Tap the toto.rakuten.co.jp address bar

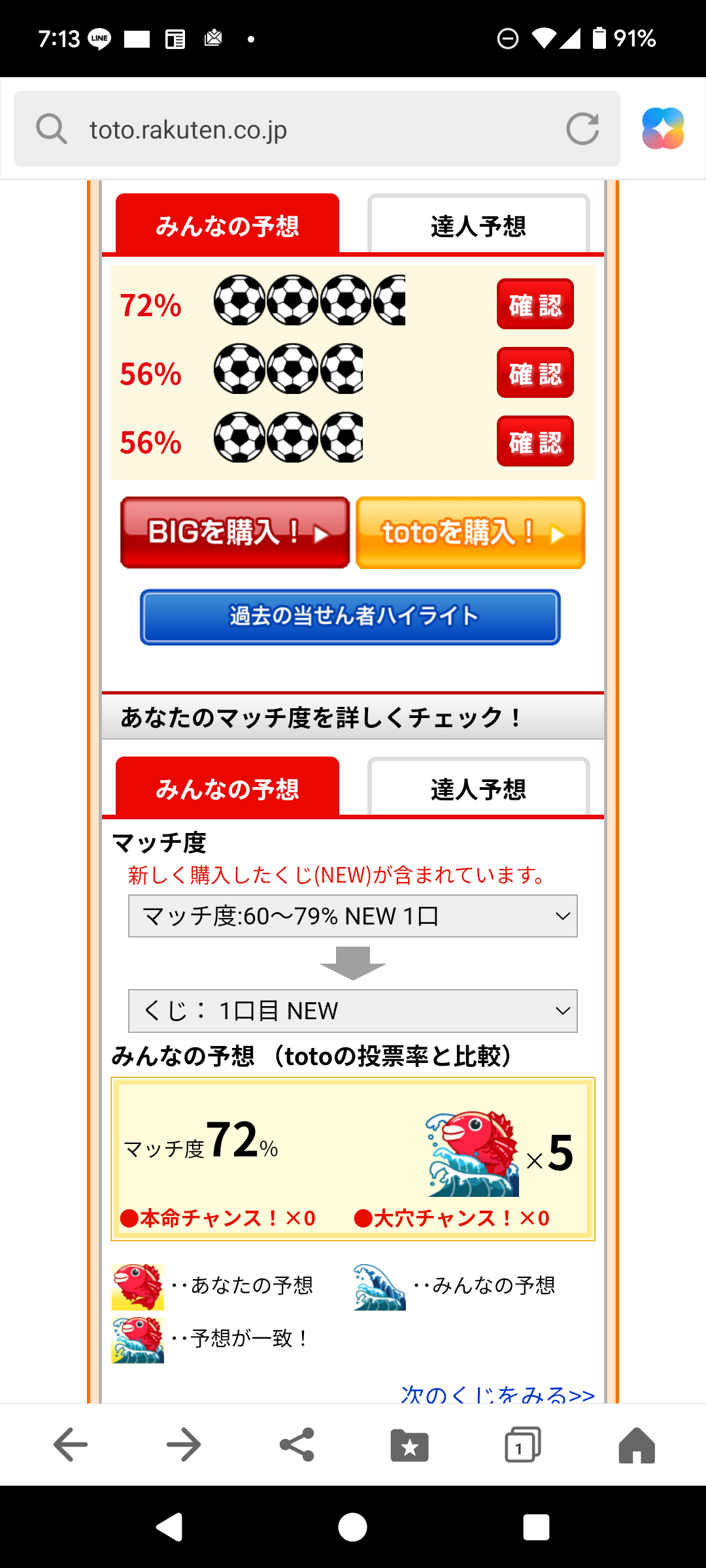pos(294,129)
